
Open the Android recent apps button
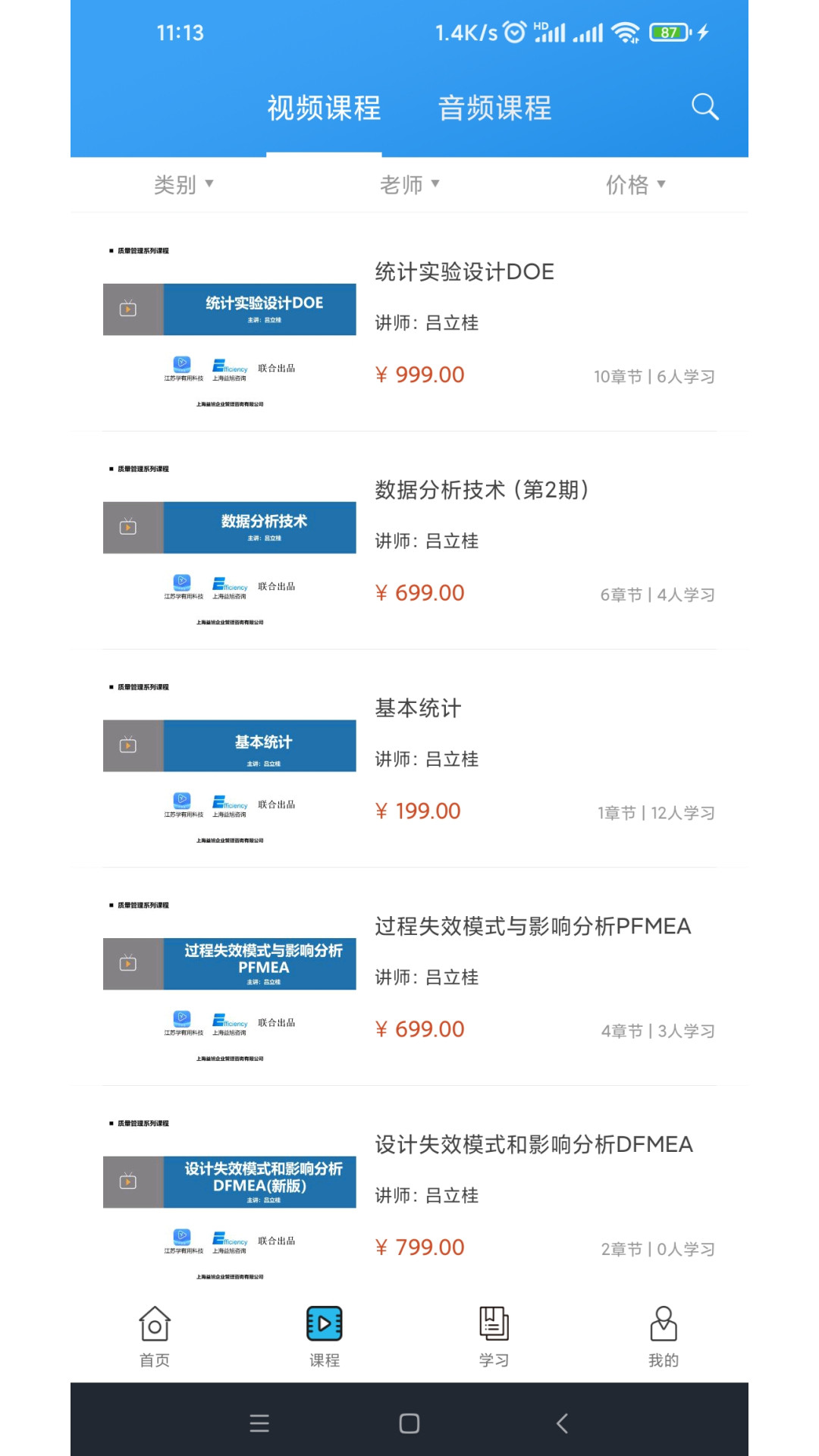click(258, 1423)
